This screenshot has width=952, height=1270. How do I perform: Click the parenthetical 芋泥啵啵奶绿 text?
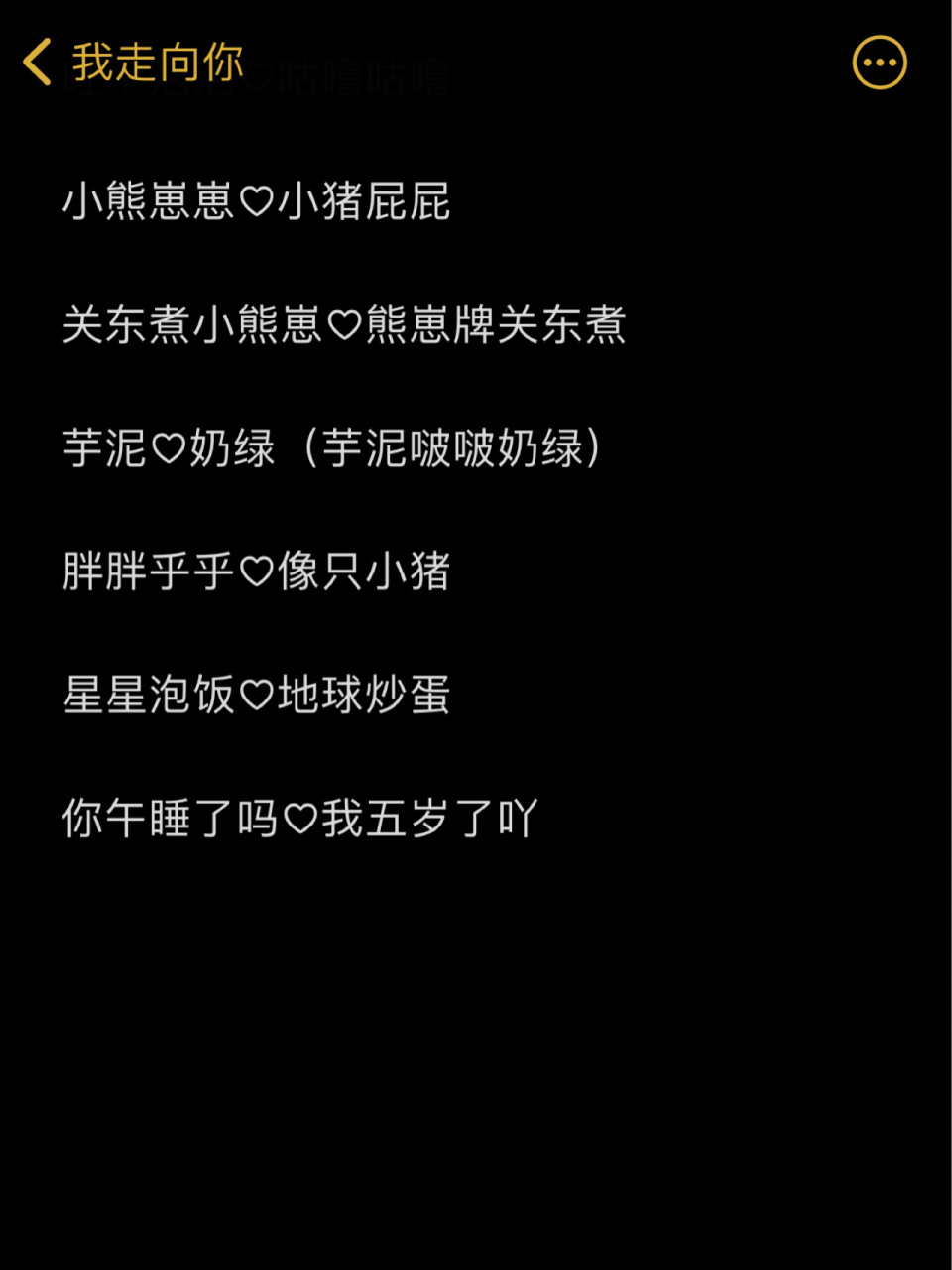[x=456, y=446]
